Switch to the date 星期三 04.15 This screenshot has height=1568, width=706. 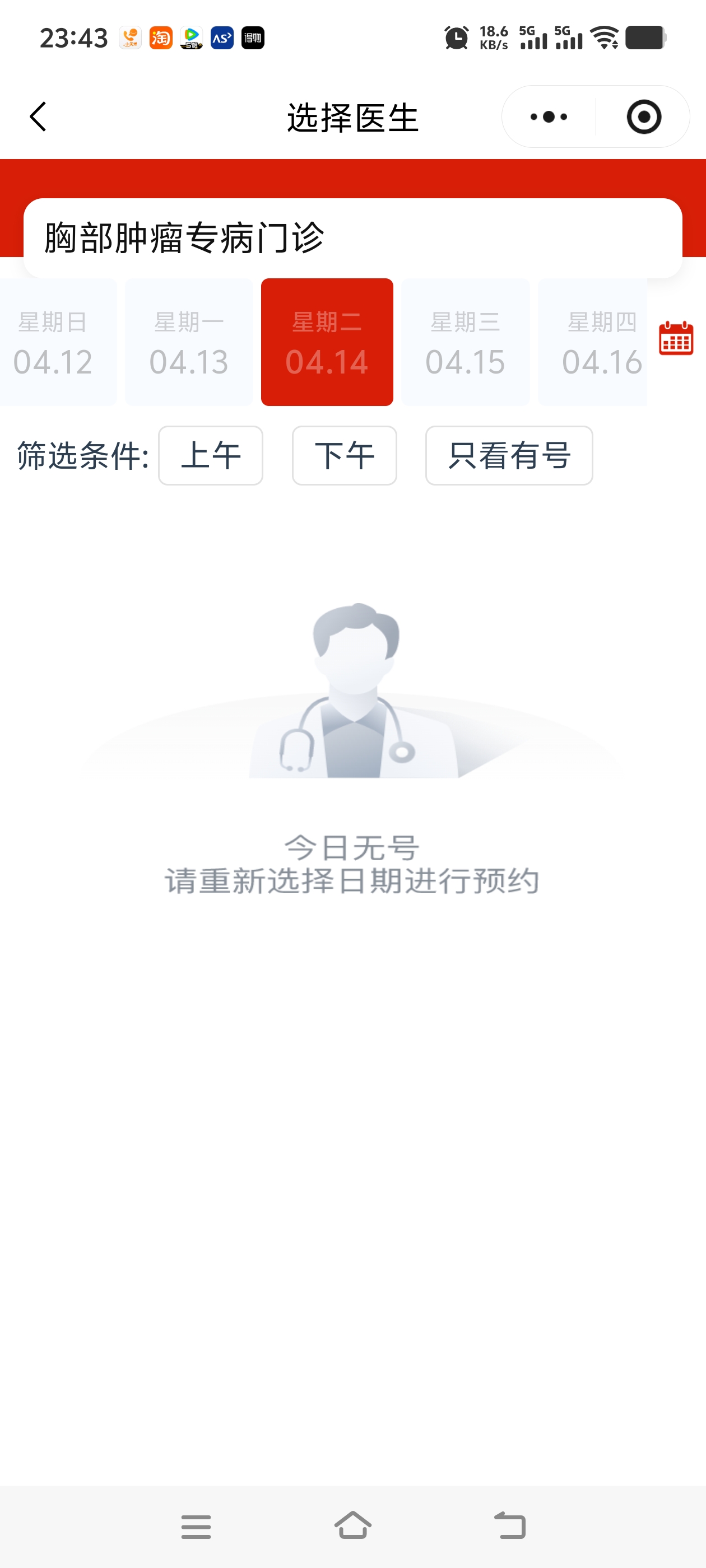[466, 342]
